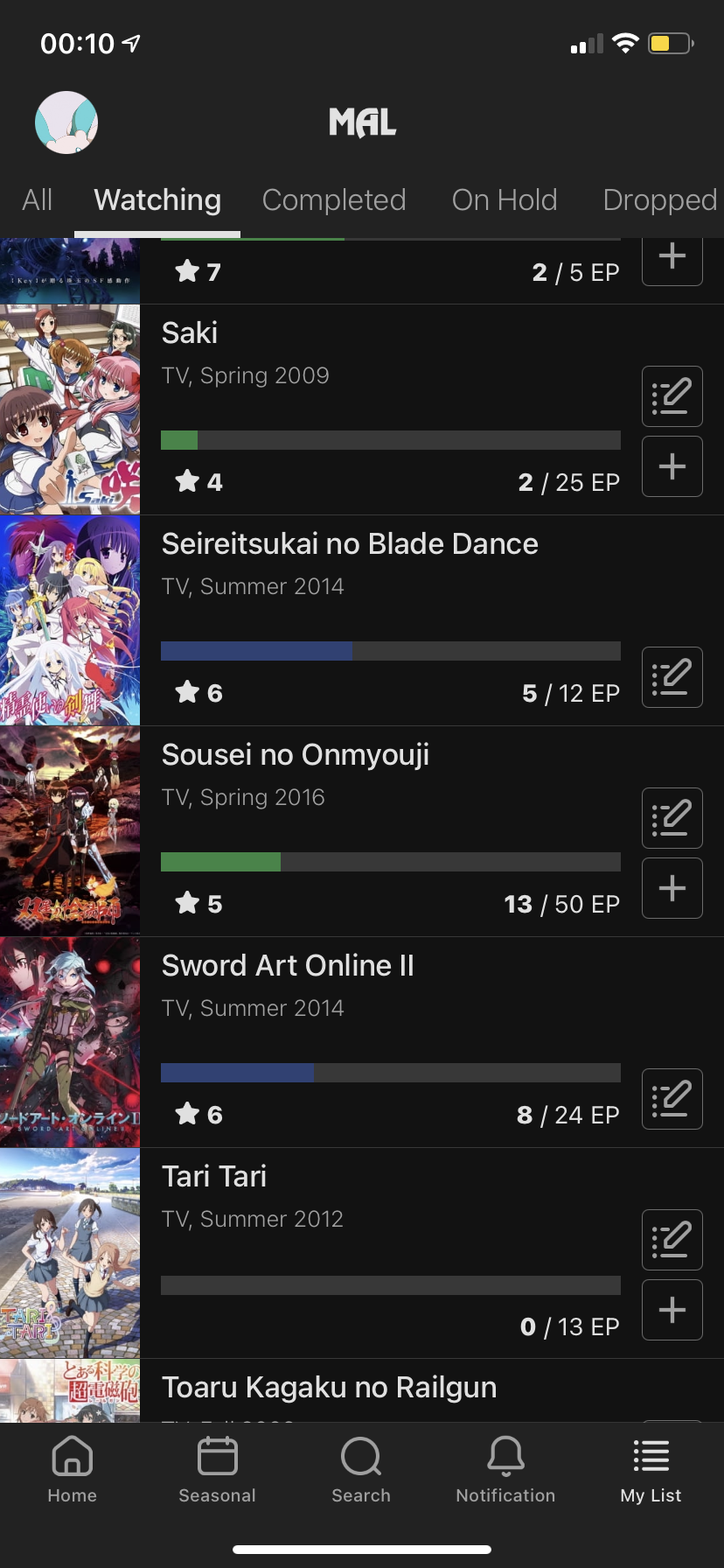Edit the Sword Art Online II entry

672,1099
